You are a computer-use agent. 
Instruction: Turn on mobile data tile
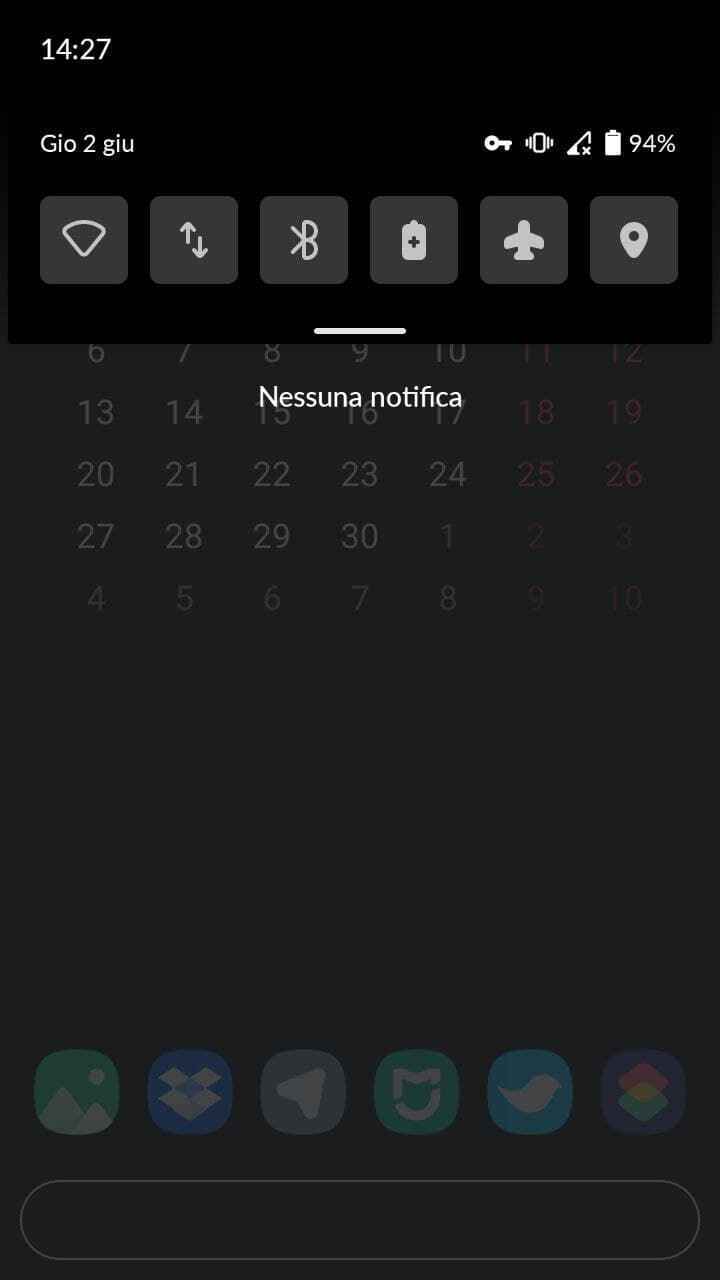click(x=194, y=240)
